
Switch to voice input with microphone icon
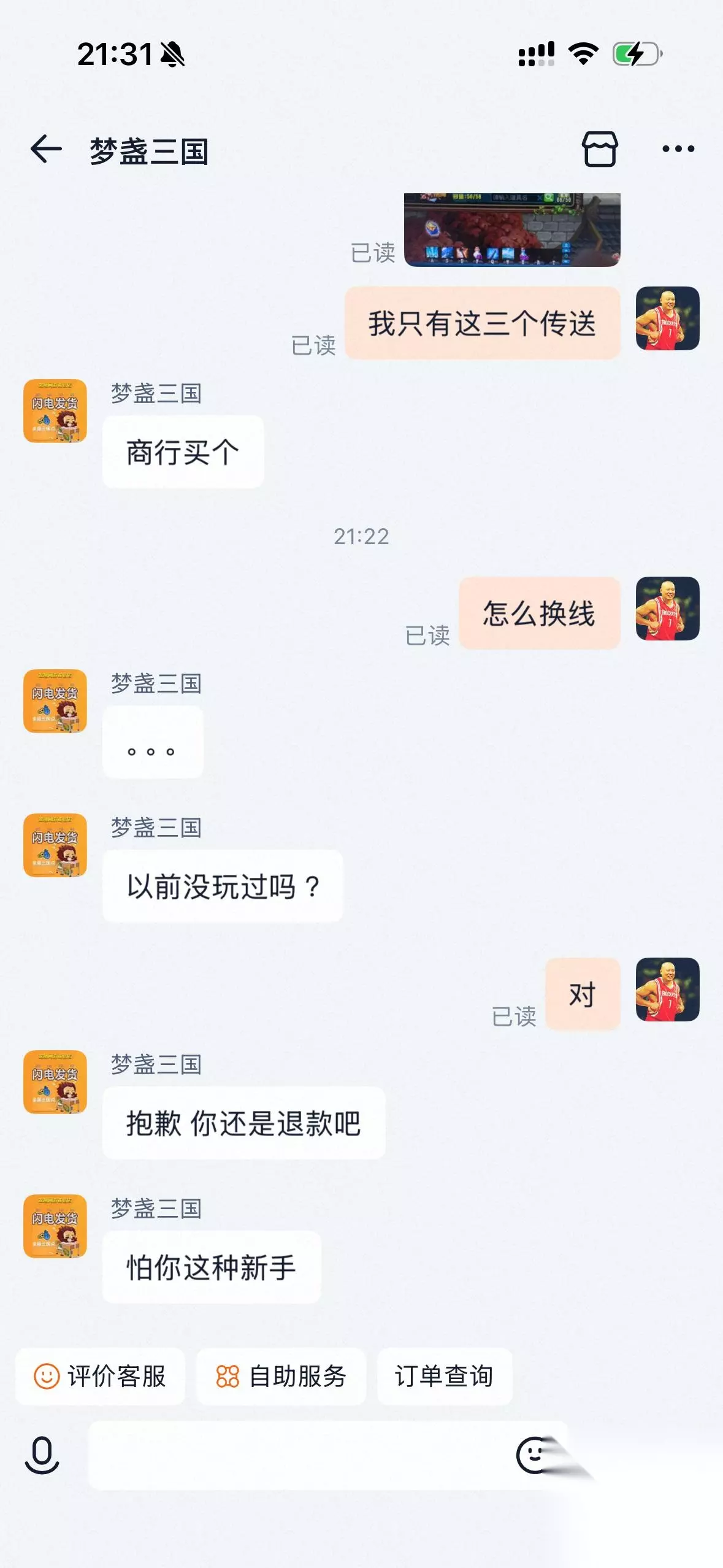pos(42,1455)
